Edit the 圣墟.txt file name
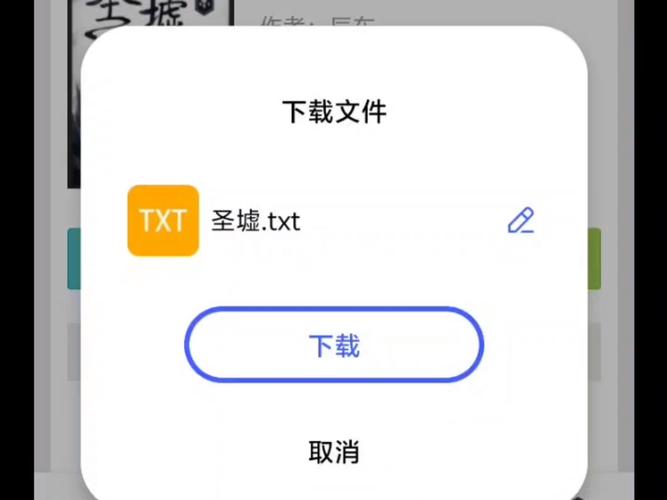667x500 pixels. (521, 221)
